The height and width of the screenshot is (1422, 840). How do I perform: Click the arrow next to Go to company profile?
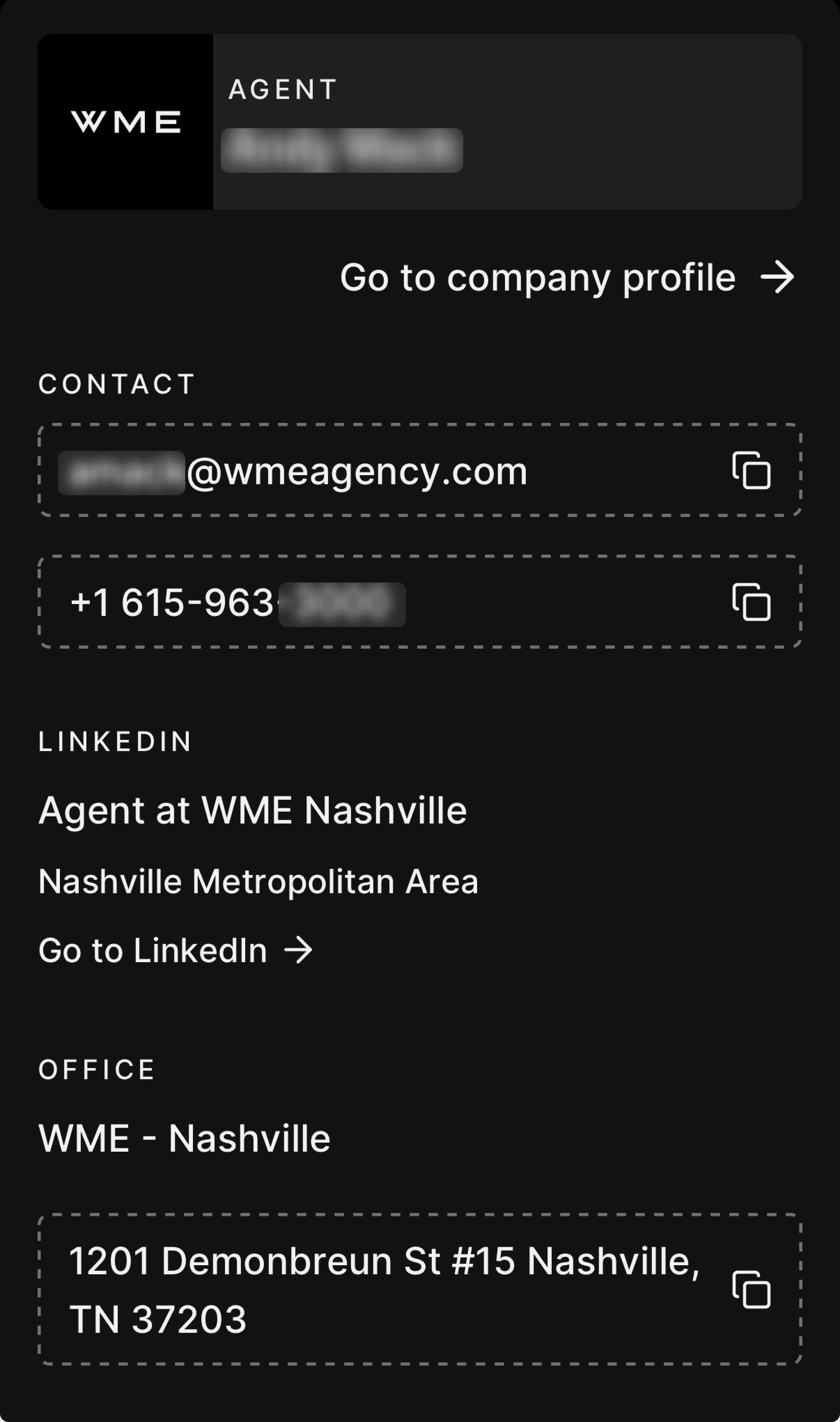[778, 277]
